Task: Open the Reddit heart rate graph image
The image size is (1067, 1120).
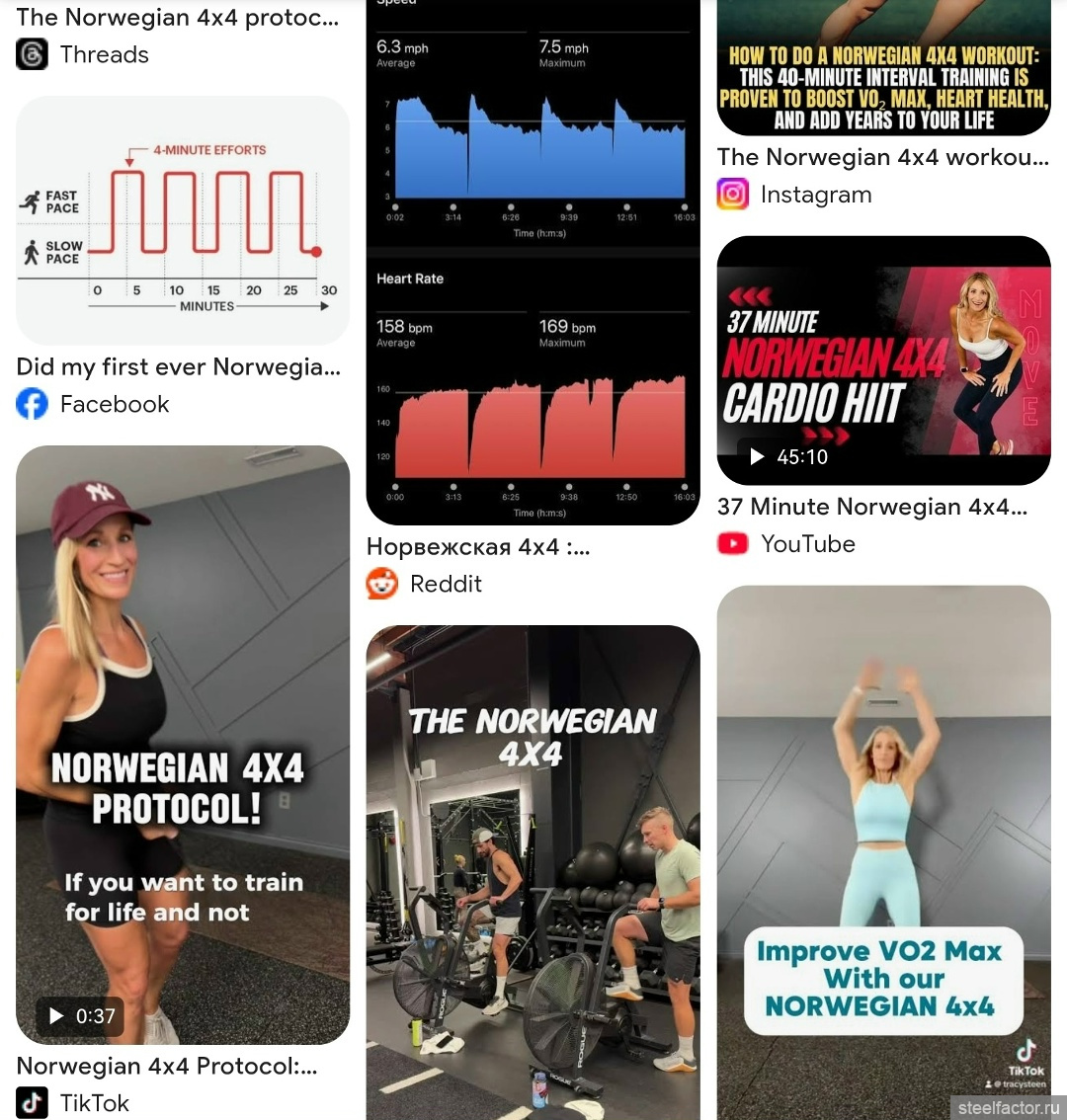Action: 533,395
